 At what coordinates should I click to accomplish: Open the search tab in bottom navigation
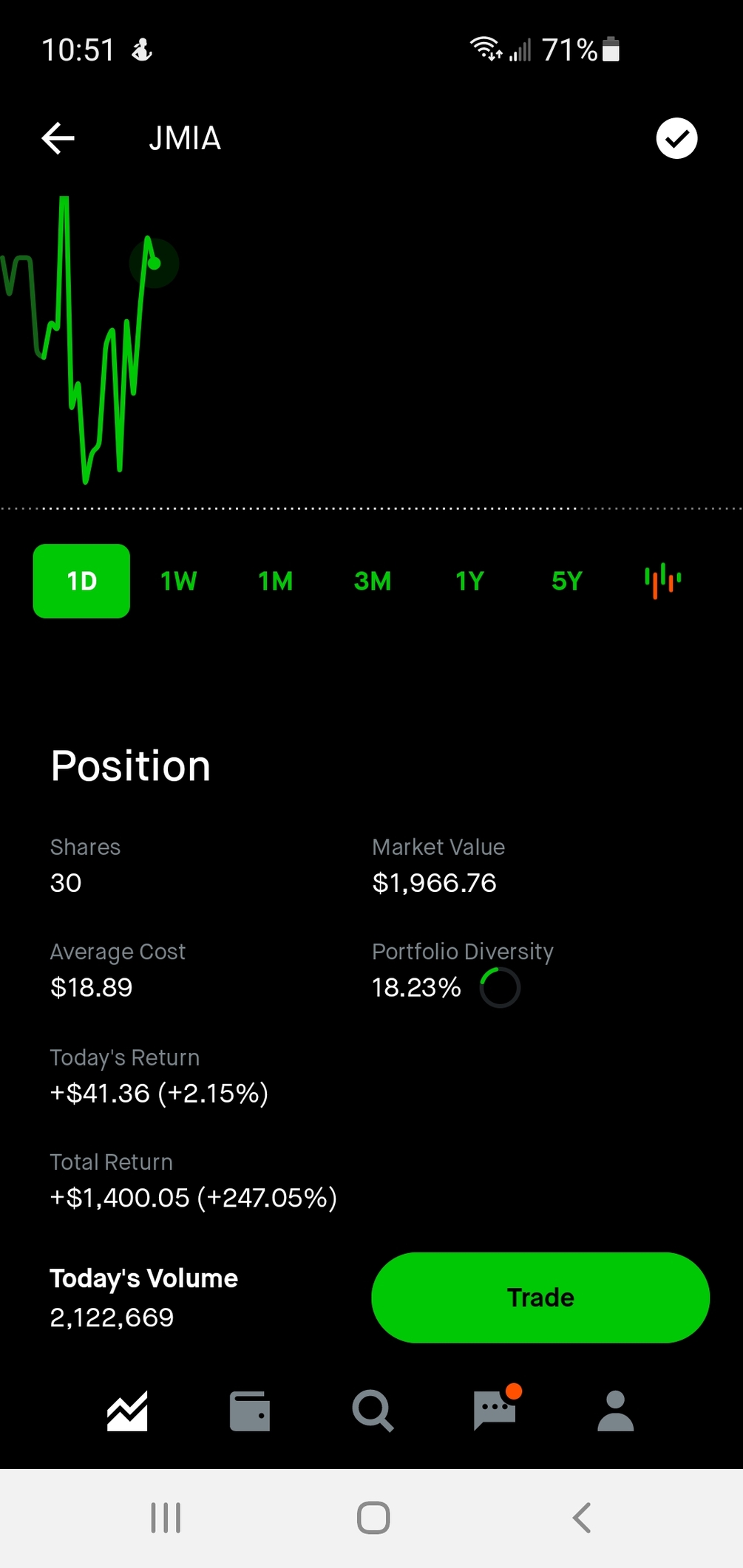pos(373,1411)
